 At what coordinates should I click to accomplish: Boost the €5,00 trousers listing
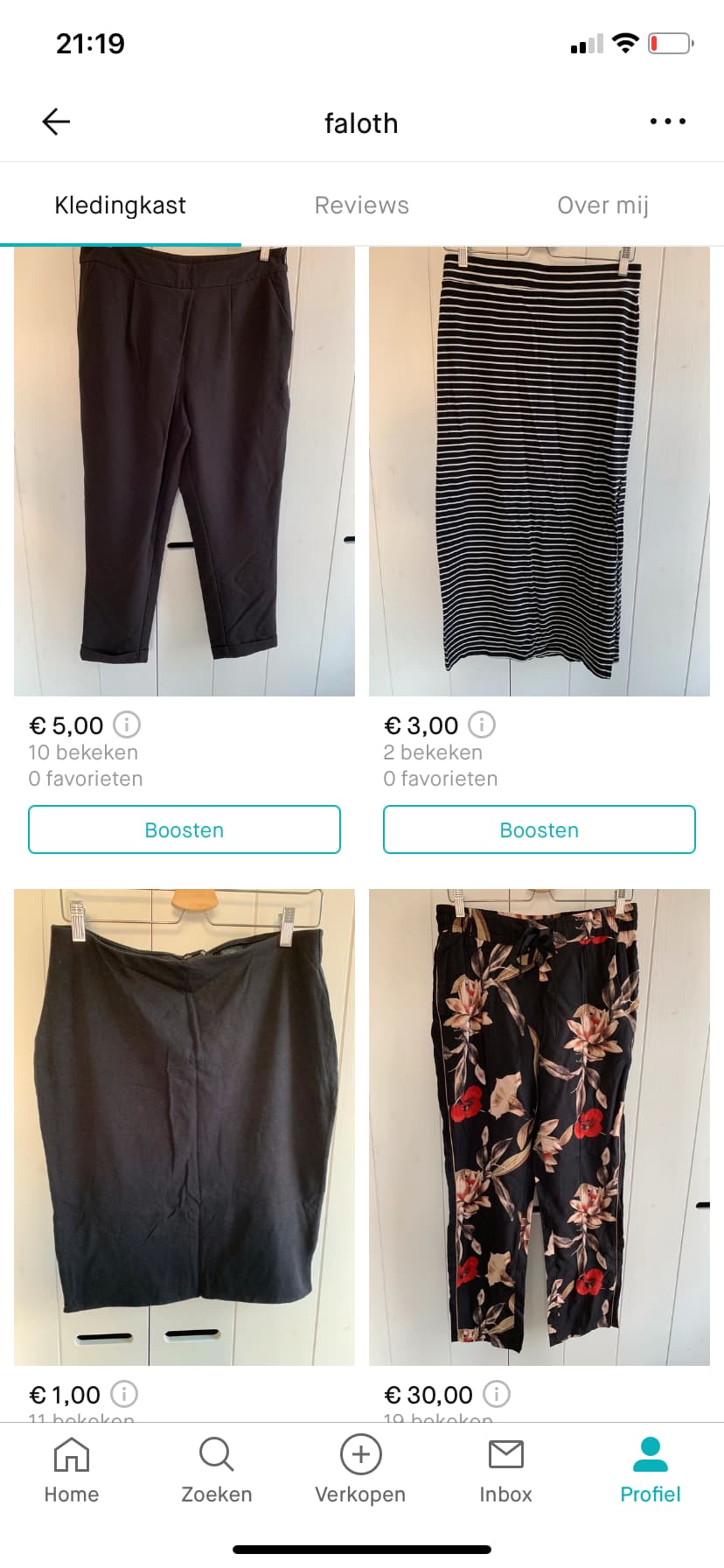[184, 829]
